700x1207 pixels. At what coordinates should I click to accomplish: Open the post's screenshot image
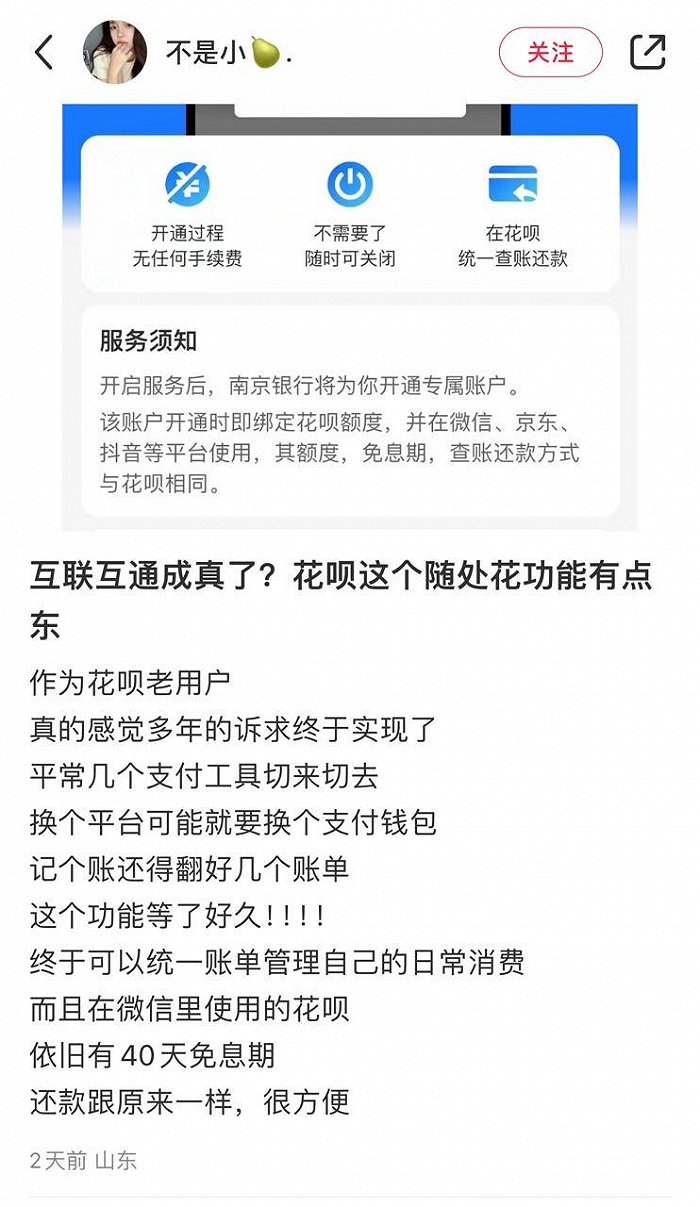(350, 316)
